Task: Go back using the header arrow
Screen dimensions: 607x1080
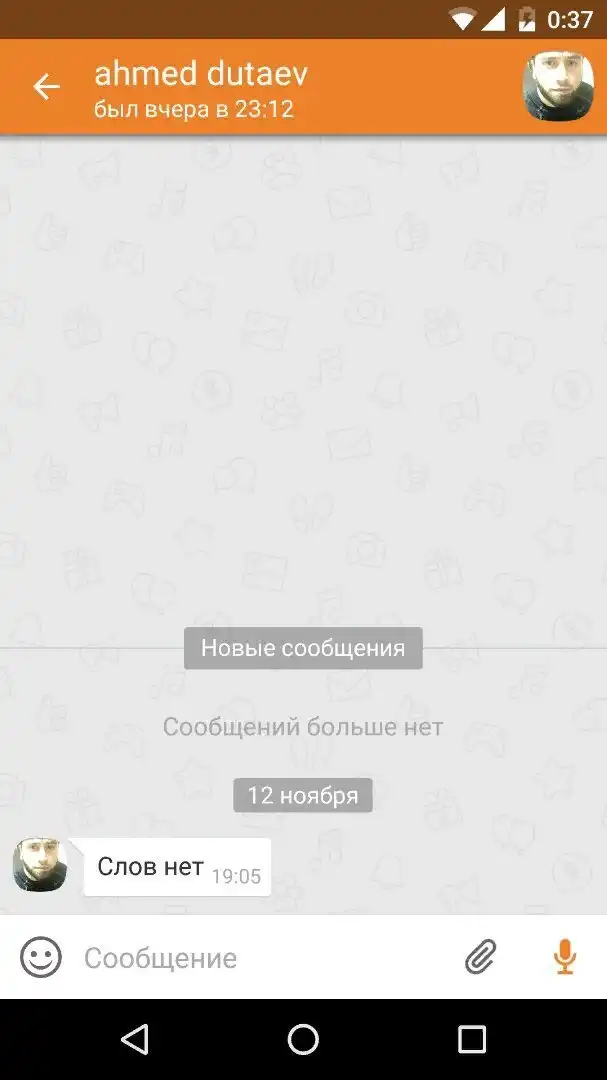Action: (x=46, y=87)
